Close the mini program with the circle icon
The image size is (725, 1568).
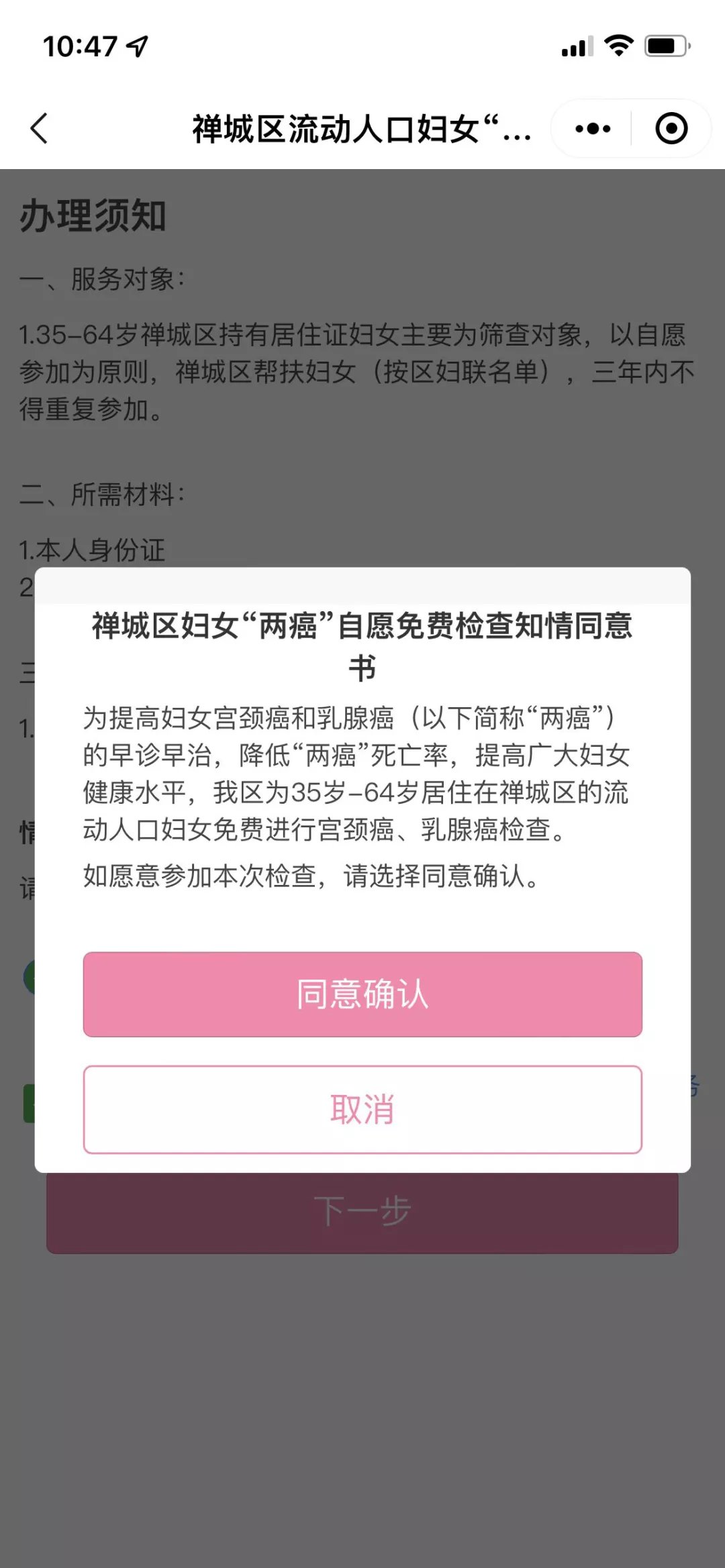pos(671,128)
